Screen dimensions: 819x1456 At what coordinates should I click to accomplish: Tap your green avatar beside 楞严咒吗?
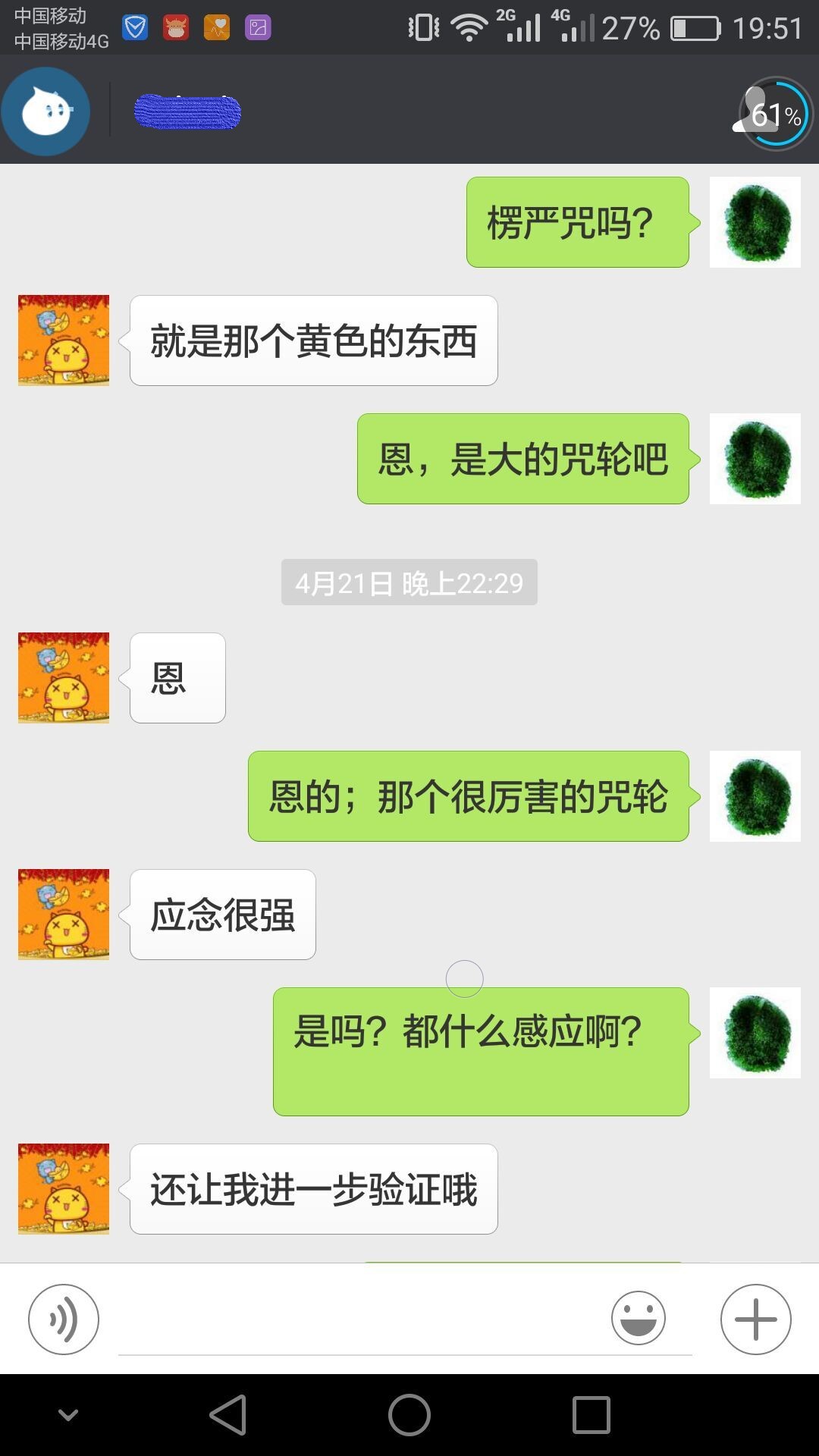(755, 222)
